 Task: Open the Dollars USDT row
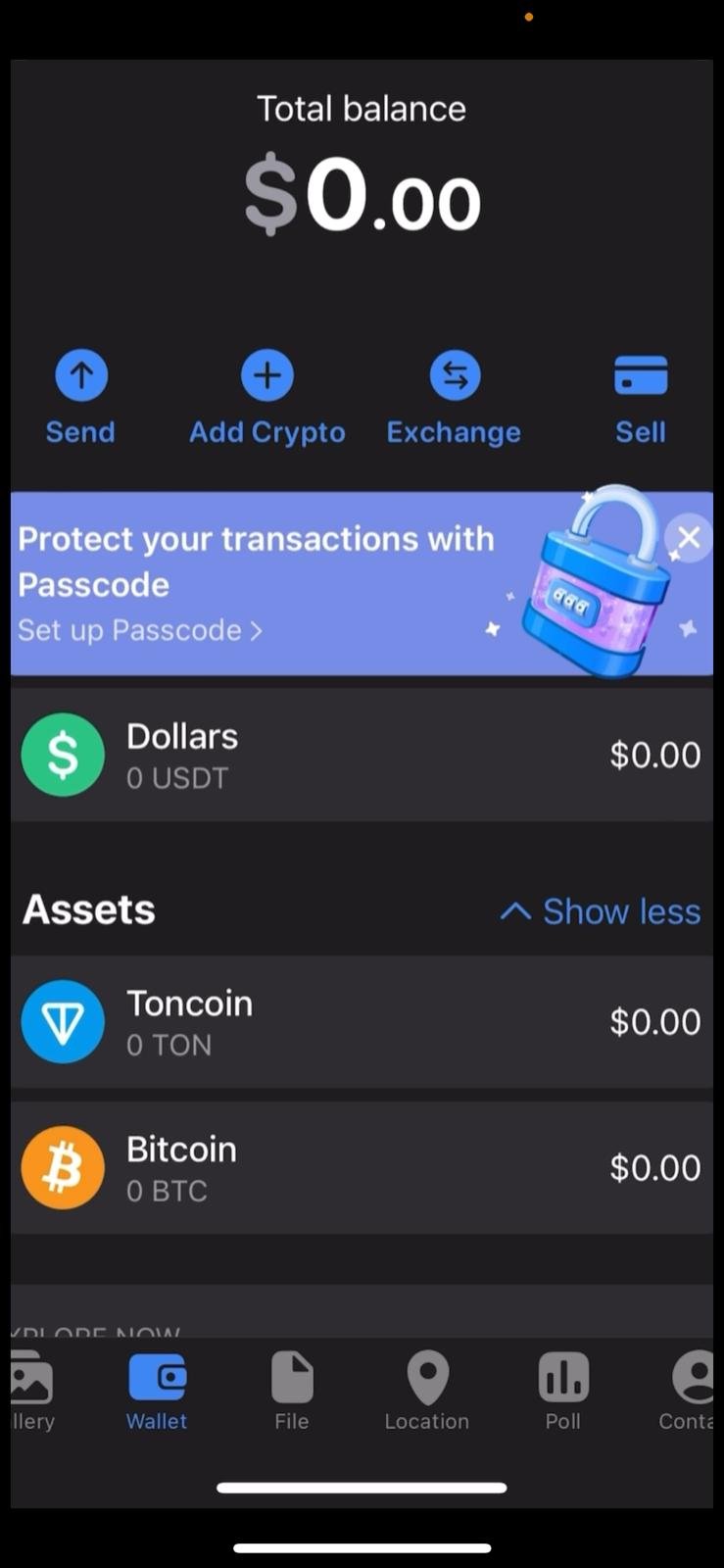362,755
